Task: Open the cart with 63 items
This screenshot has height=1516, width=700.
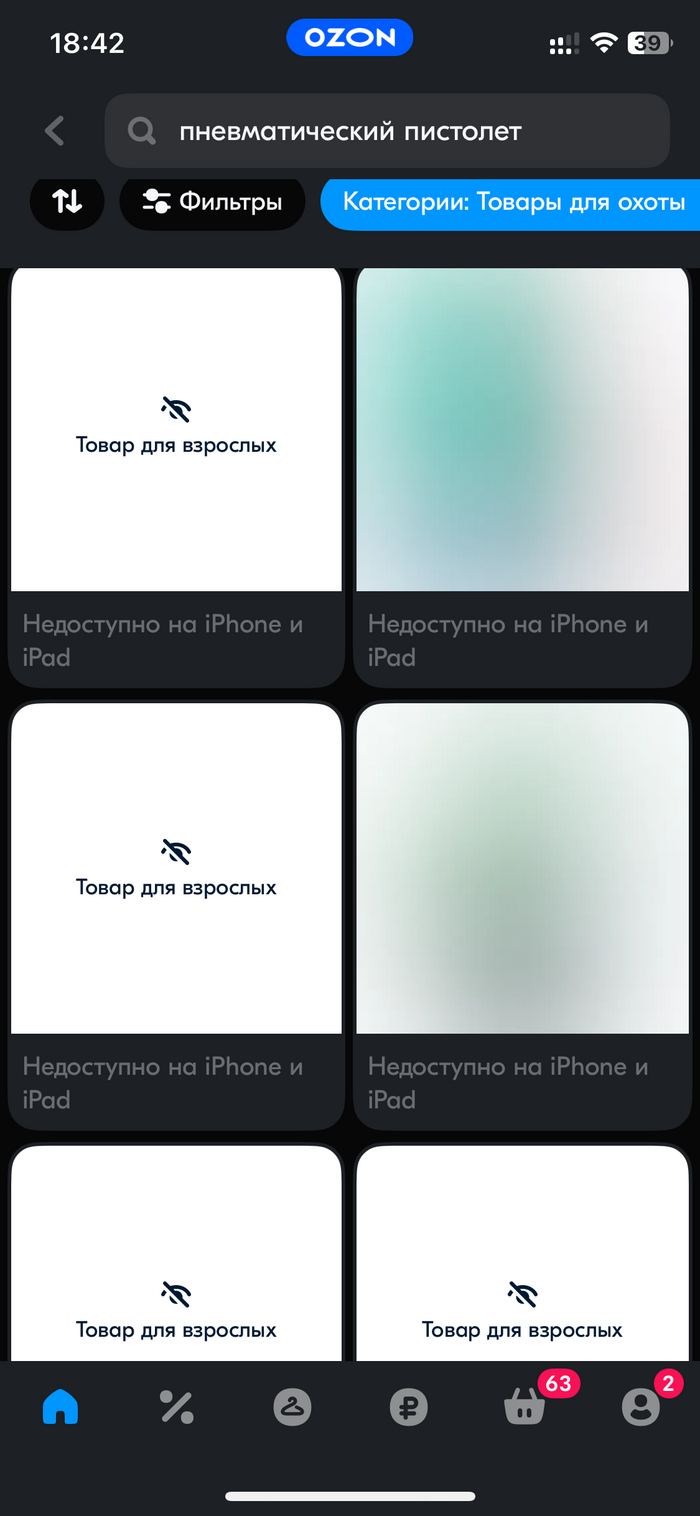Action: pos(525,1407)
